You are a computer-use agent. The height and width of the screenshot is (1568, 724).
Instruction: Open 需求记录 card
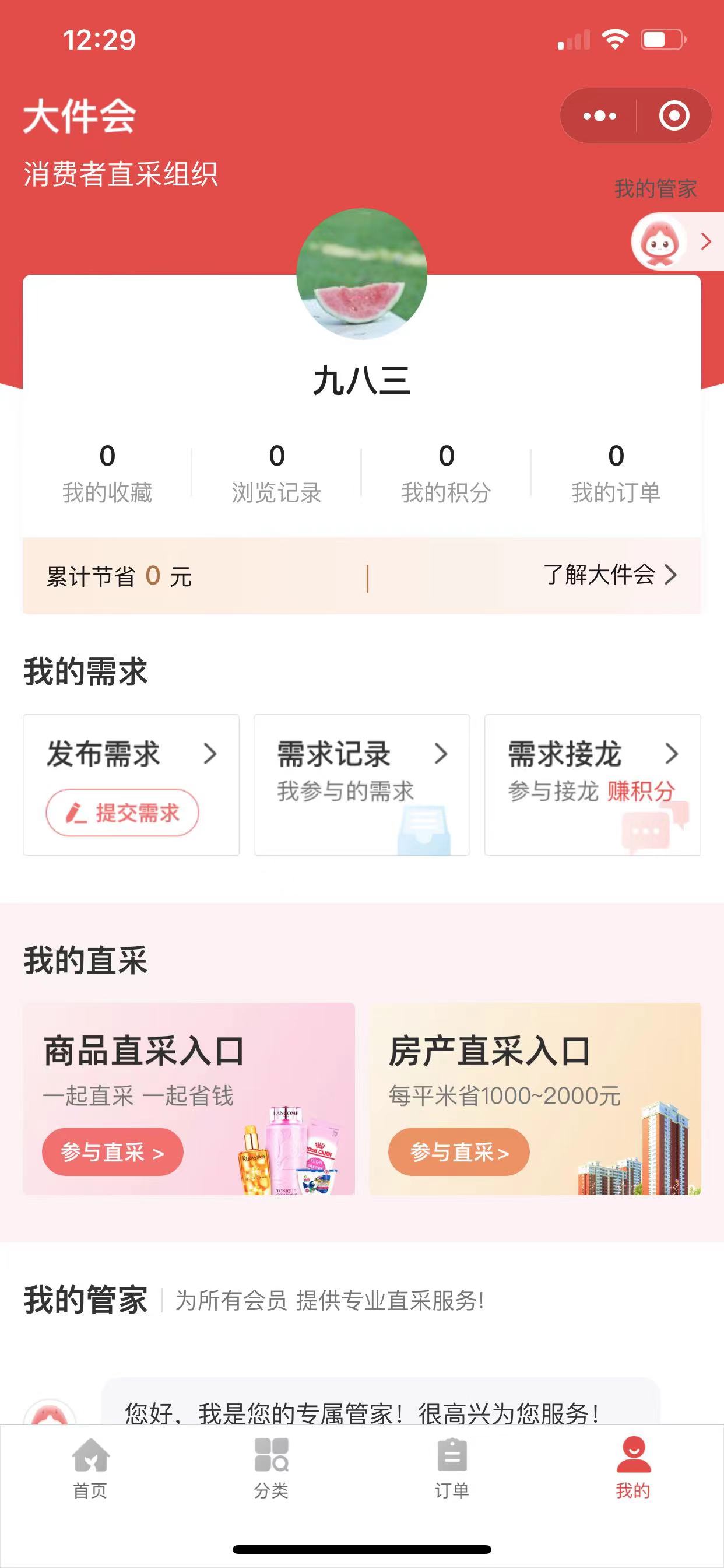pos(361,784)
